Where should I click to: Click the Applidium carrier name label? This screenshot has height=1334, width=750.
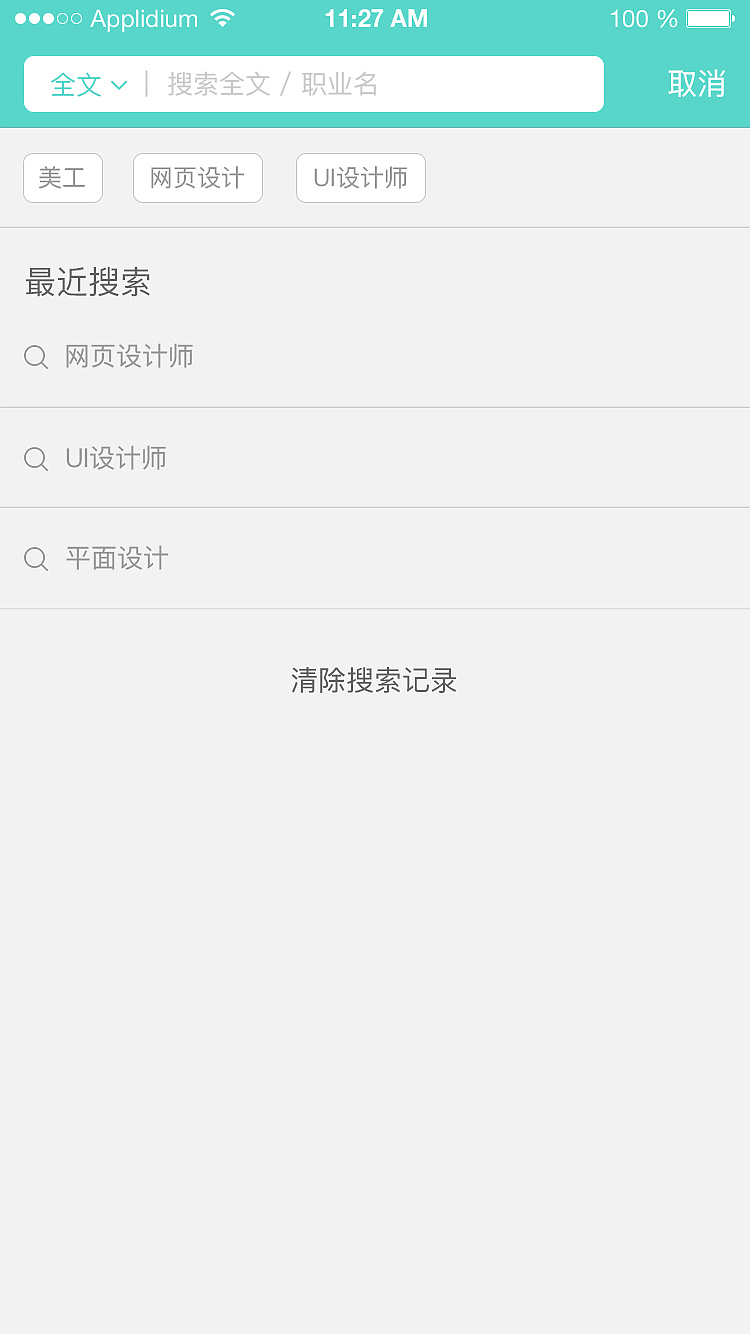pyautogui.click(x=143, y=18)
